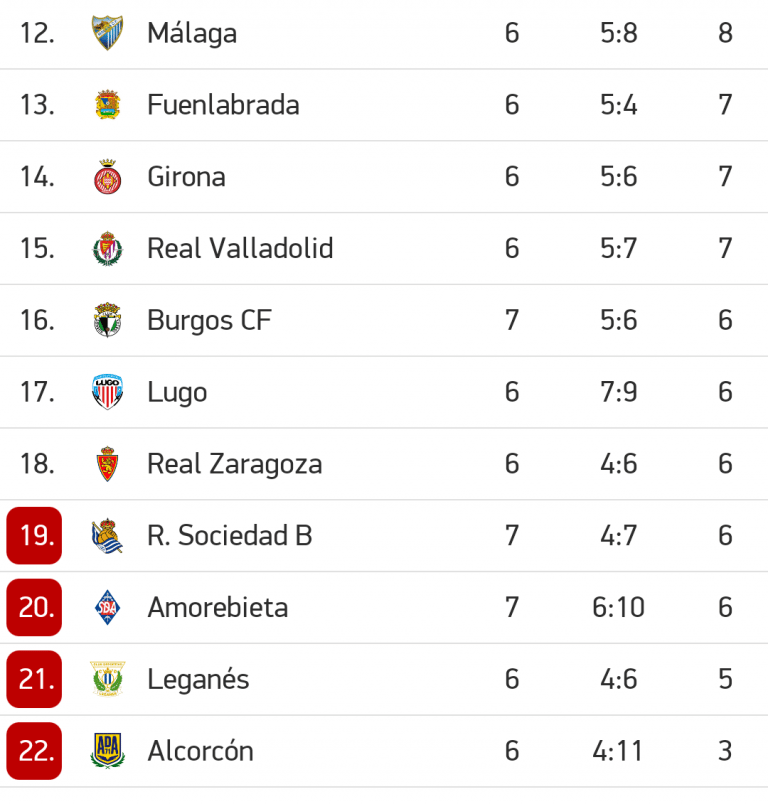View Amorebieta team details
This screenshot has width=768, height=804.
pos(217,608)
